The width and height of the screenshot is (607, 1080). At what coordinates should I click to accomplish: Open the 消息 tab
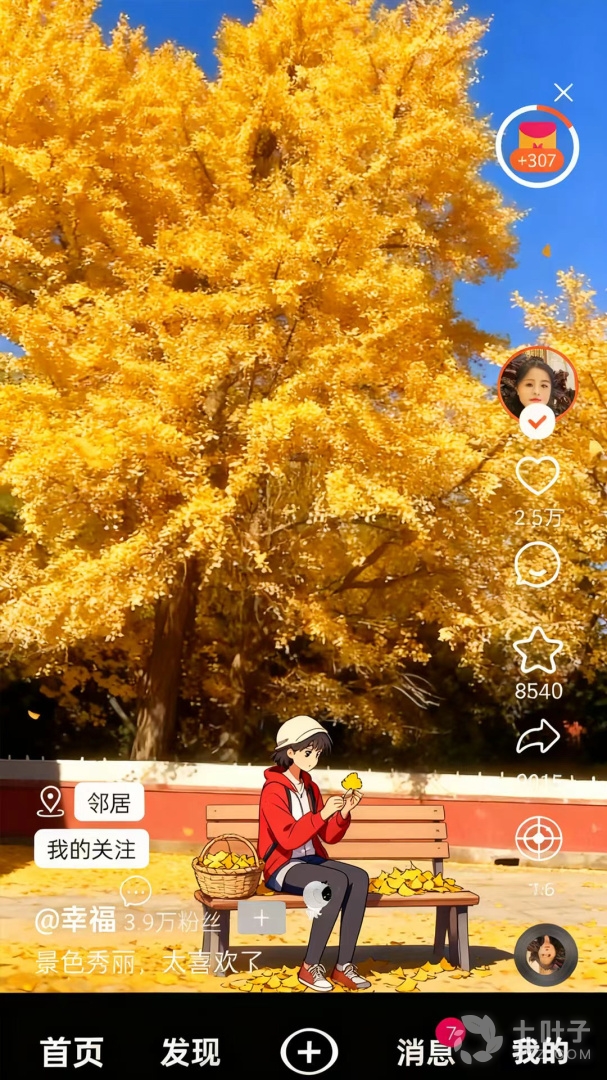click(426, 1052)
